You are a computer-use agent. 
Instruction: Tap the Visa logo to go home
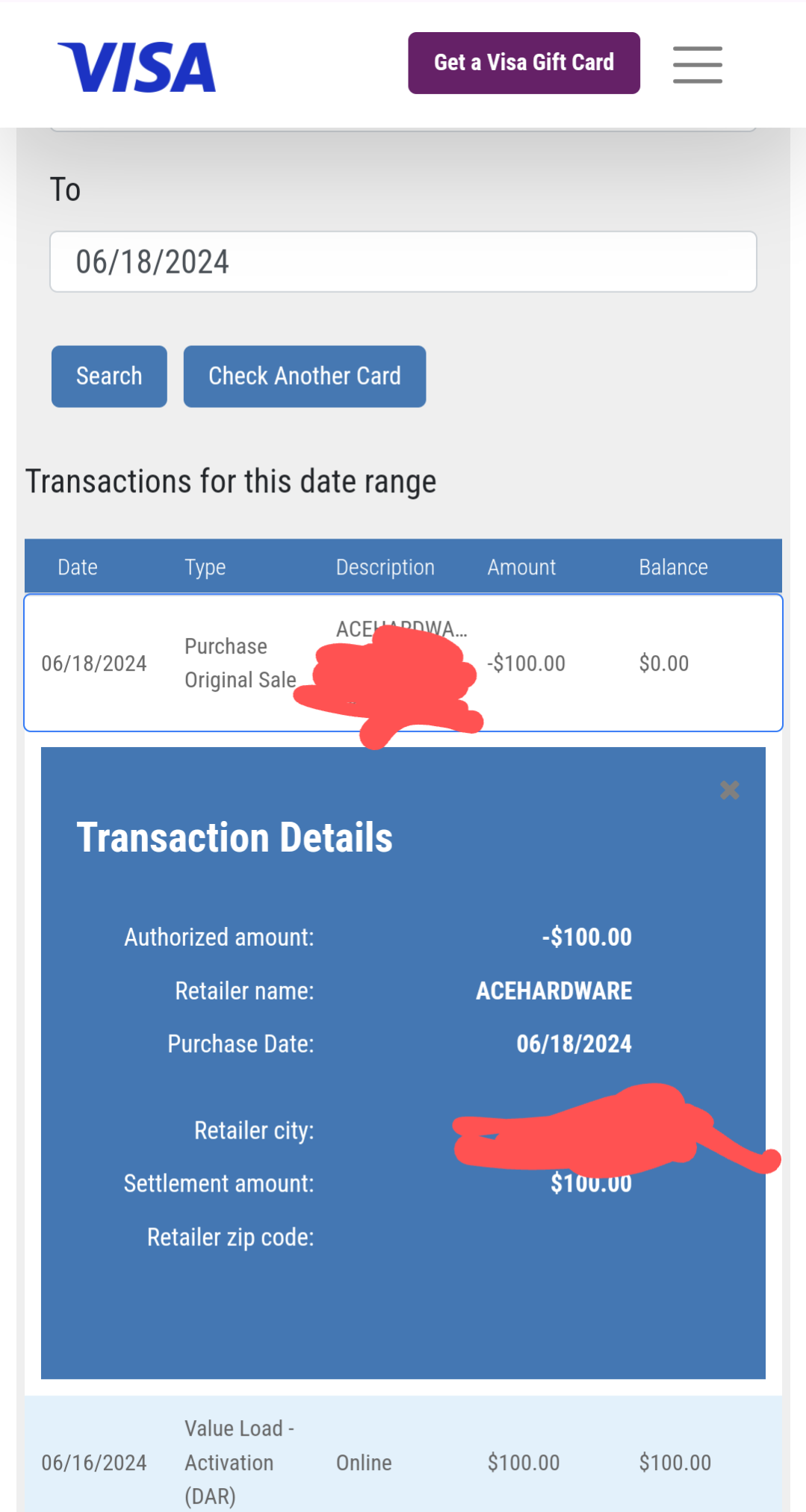coord(137,67)
